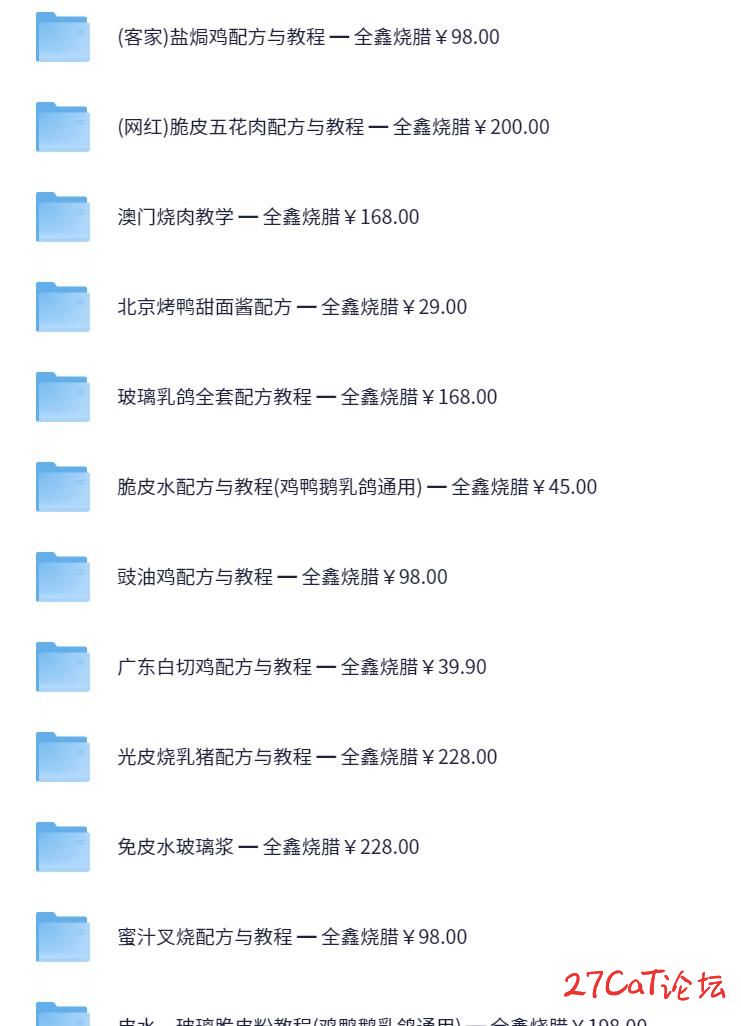Open the 澳门烧肉教学 folder icon
741x1026 pixels.
63,217
